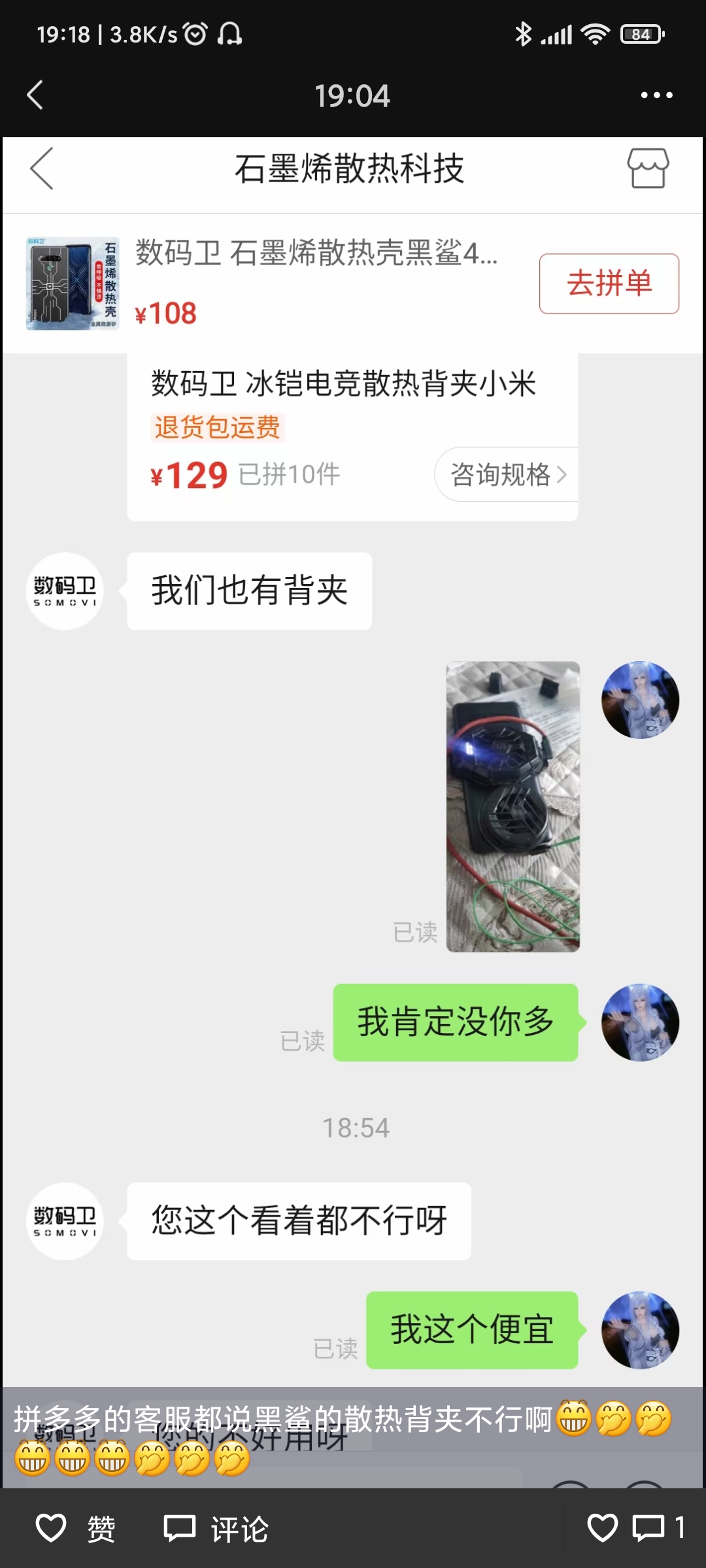
Task: Tap the heart icon at bottom right
Action: 602,1527
